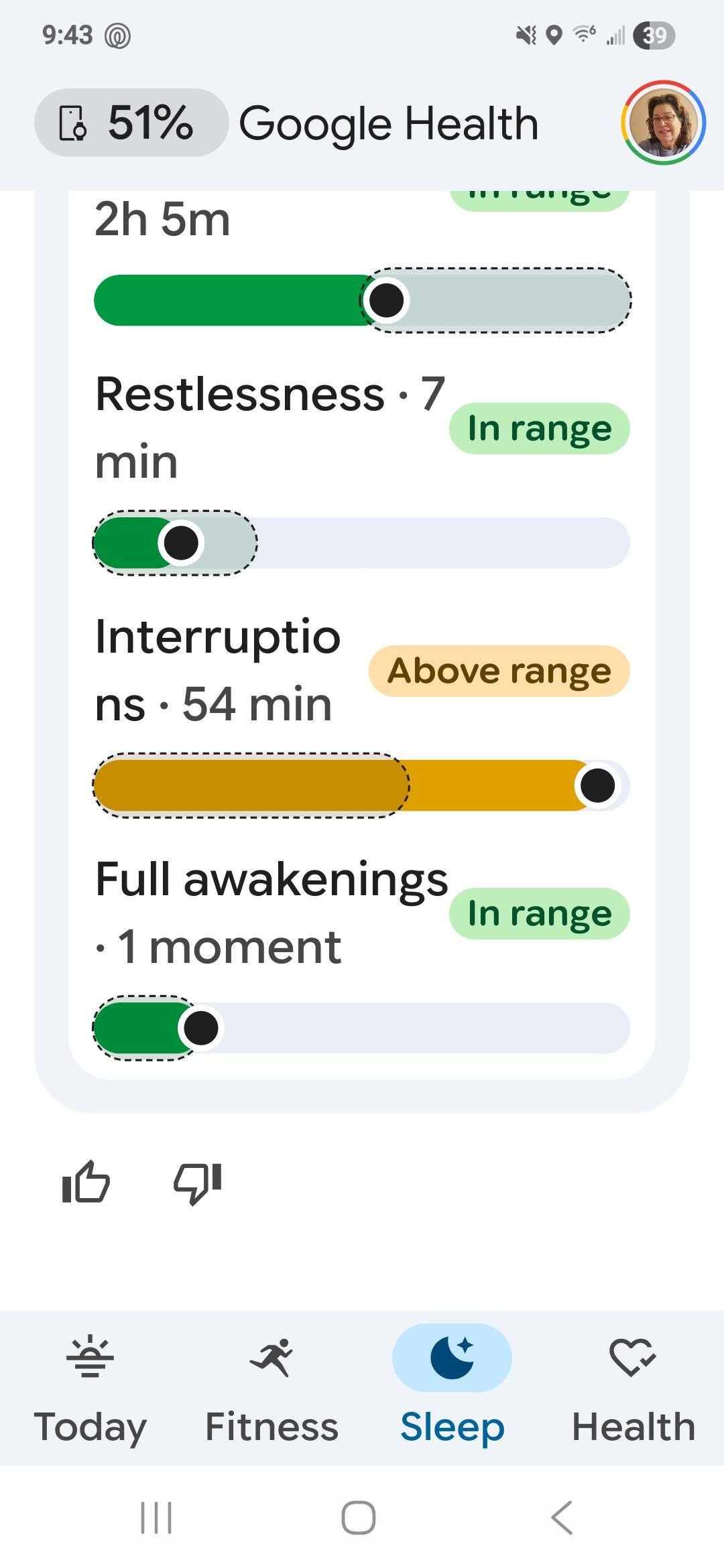Switch to the Fitness tab
The height and width of the screenshot is (1568, 724).
pos(271,1388)
